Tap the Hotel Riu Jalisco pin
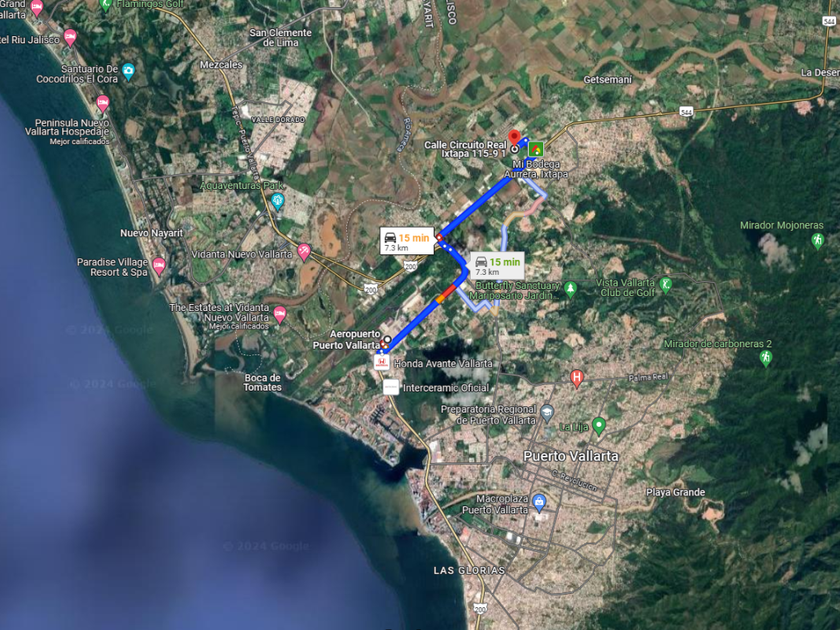 coord(70,38)
